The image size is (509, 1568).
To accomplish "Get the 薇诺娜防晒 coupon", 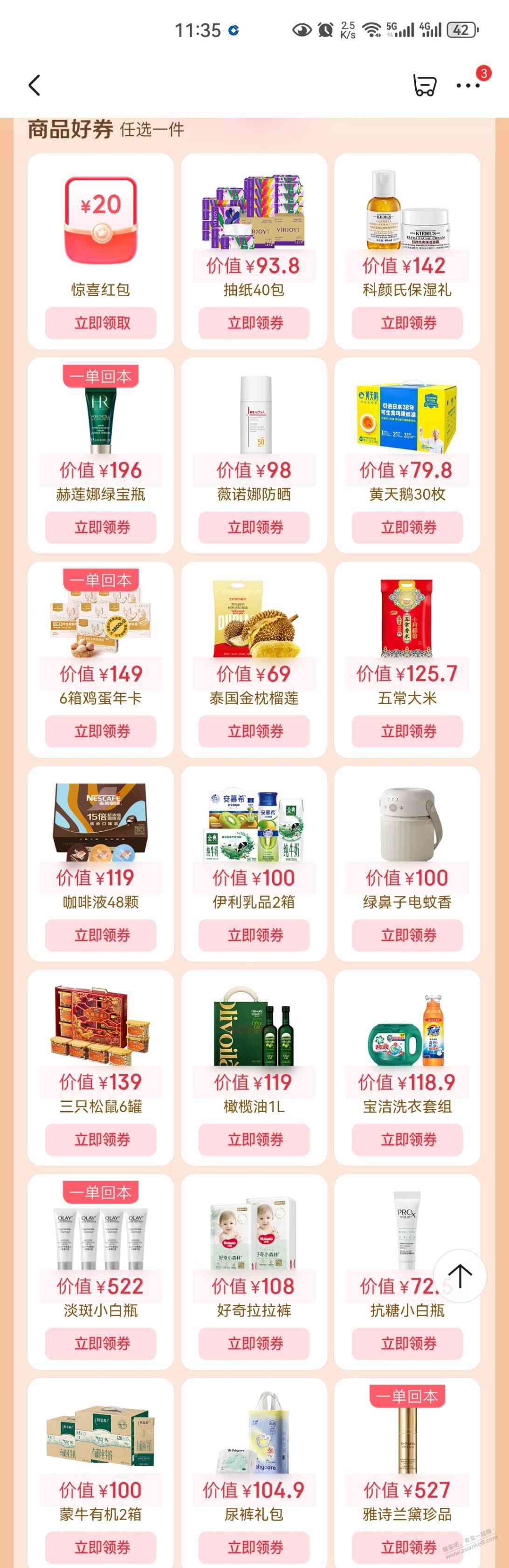I will [254, 527].
